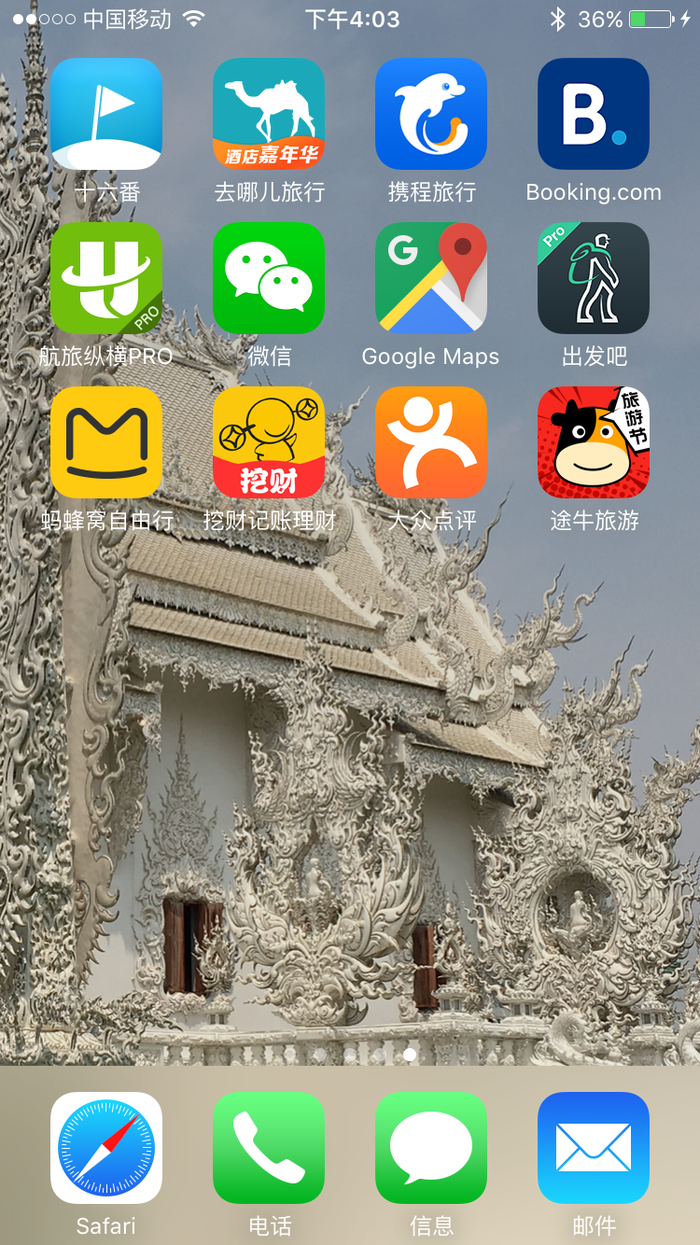Open 挖财记账理财 app
Viewport: 700px width, 1245px height.
269,442
